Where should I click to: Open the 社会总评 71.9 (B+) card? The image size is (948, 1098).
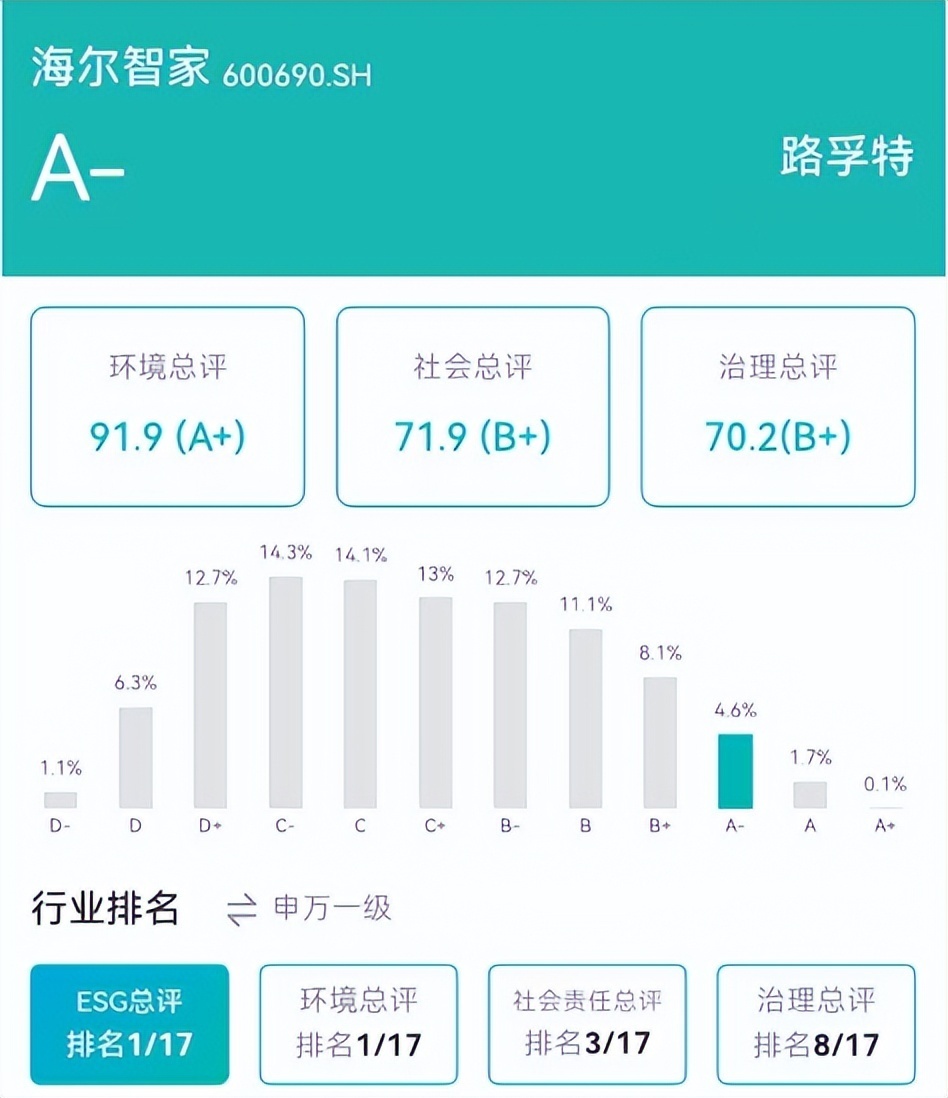click(x=472, y=406)
